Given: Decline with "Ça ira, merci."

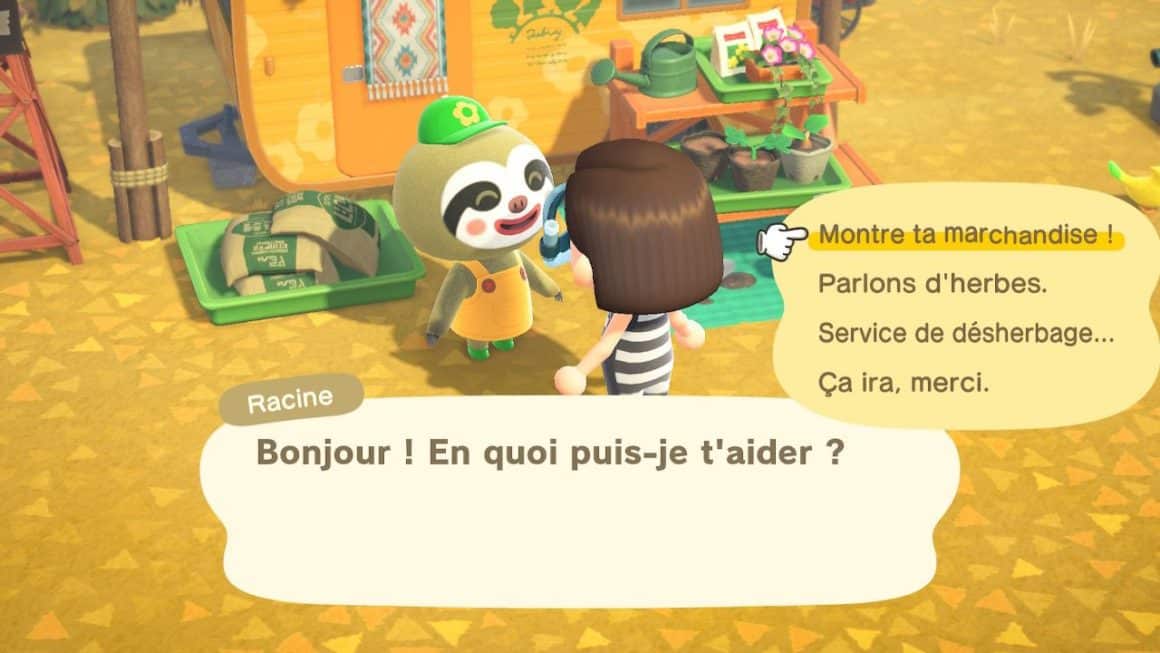Looking at the screenshot, I should pyautogui.click(x=903, y=382).
